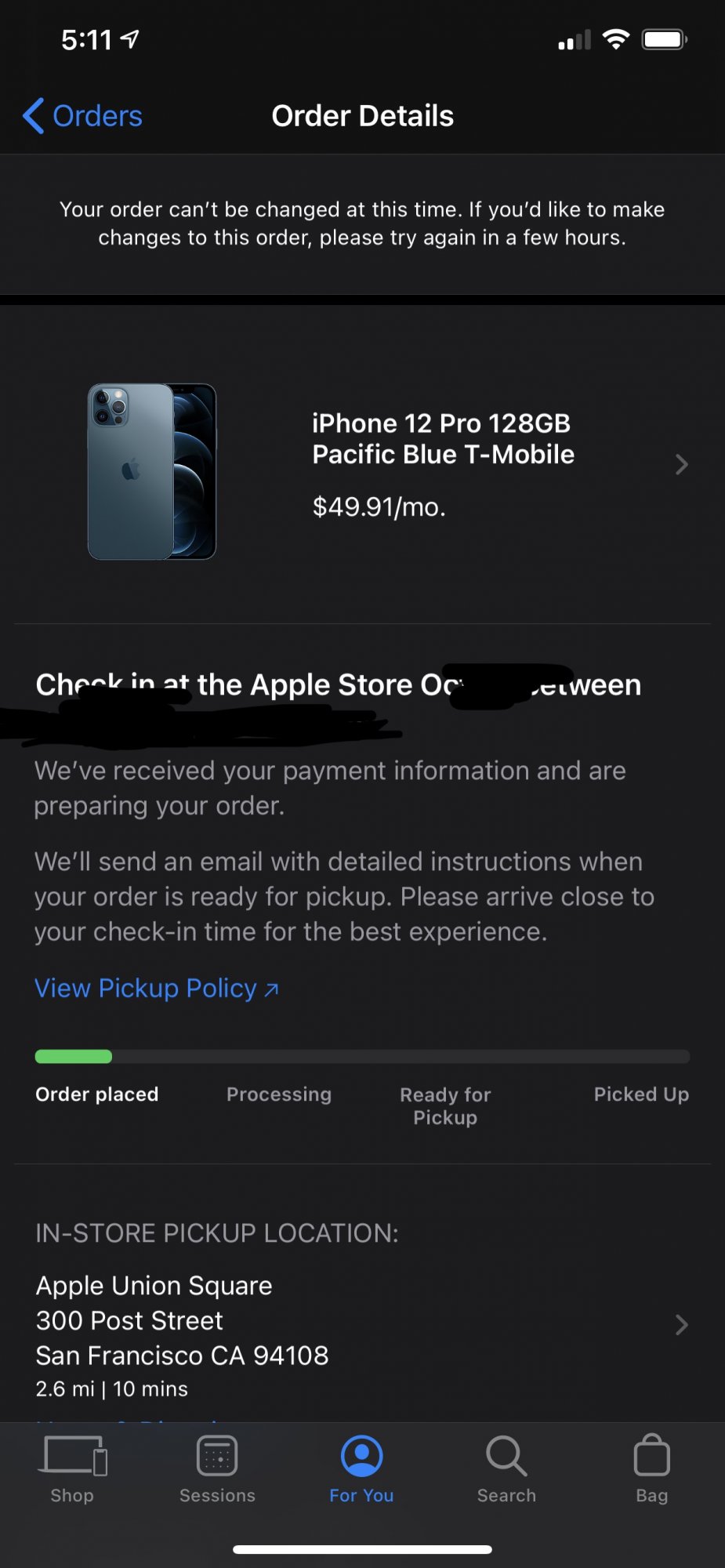
Task: Open the View Pickup Policy link
Action: [156, 989]
